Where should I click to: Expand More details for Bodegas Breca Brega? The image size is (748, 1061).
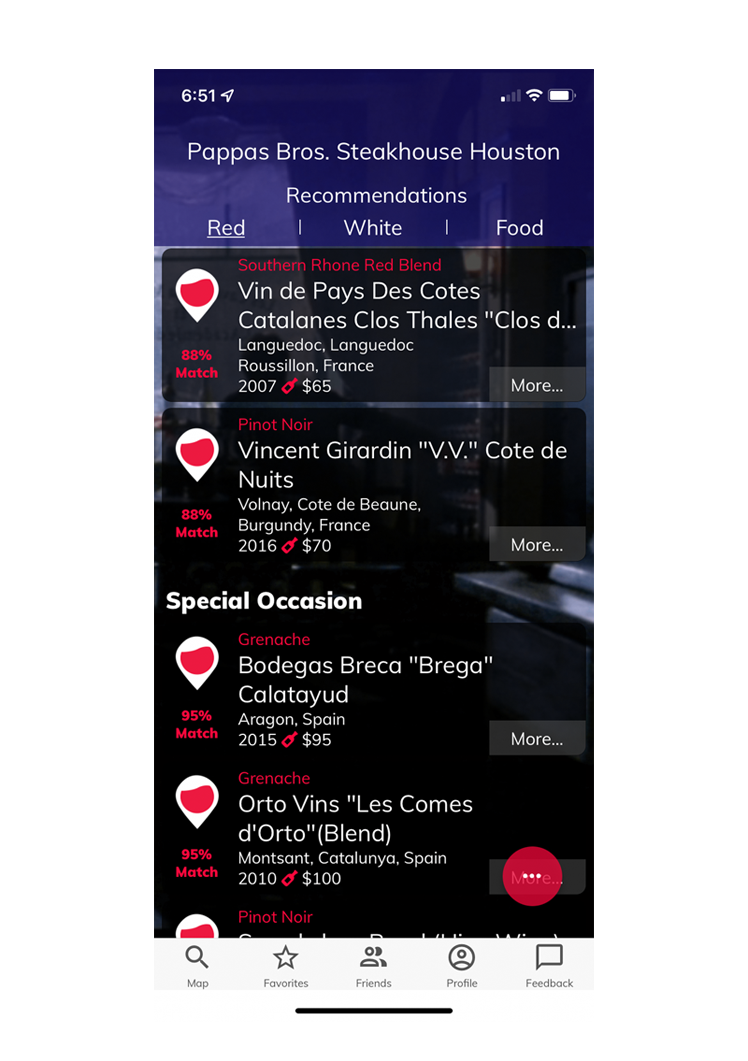point(537,738)
